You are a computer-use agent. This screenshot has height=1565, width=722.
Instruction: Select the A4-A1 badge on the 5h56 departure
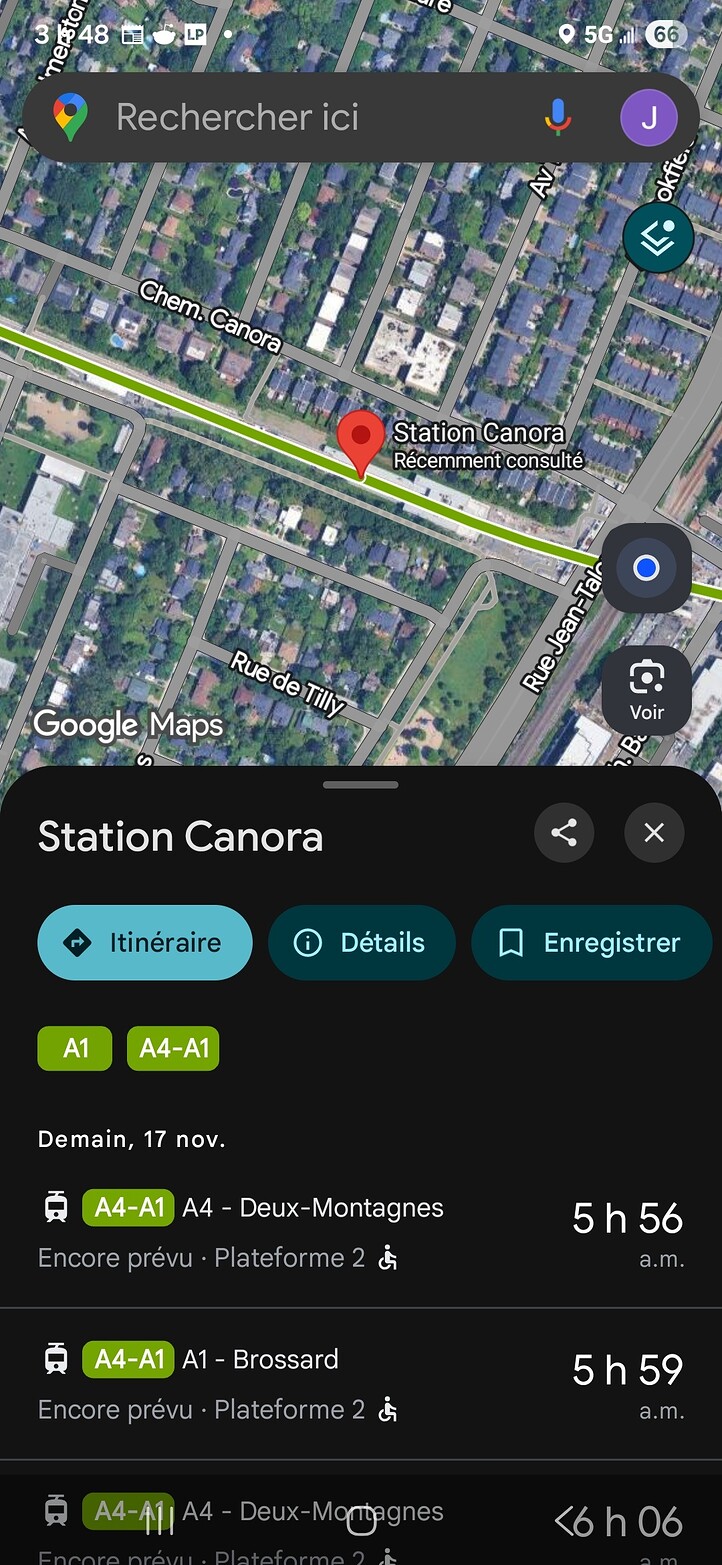pos(128,1207)
